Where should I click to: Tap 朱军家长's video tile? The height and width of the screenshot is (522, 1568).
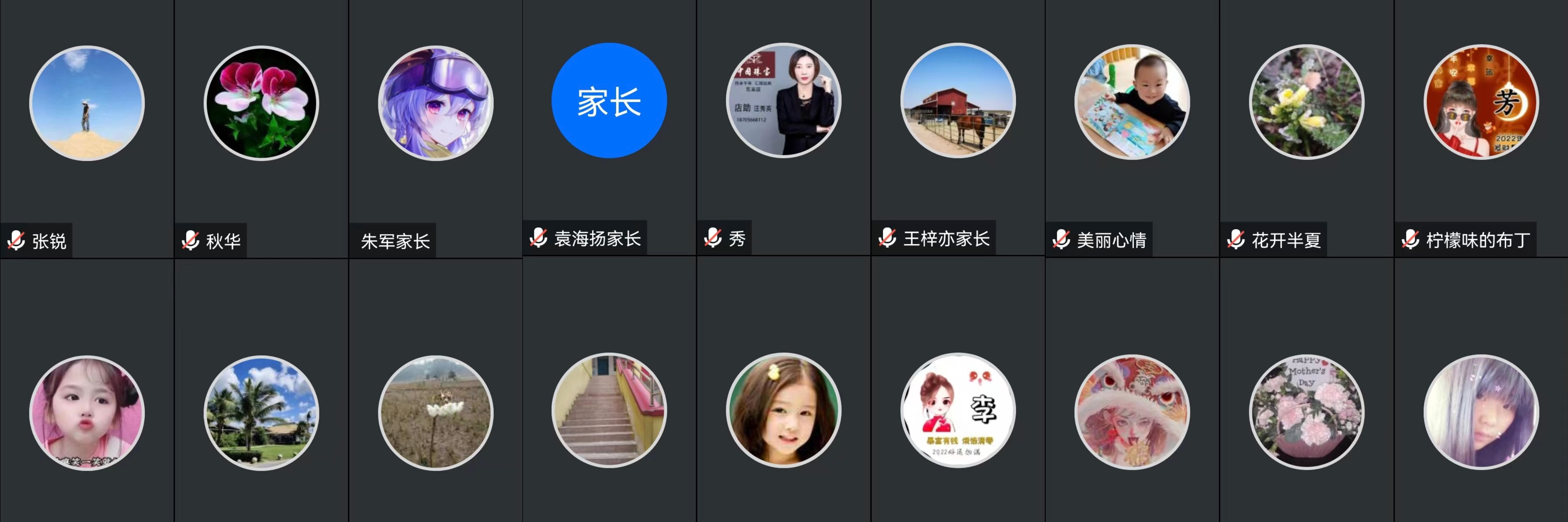coord(435,104)
